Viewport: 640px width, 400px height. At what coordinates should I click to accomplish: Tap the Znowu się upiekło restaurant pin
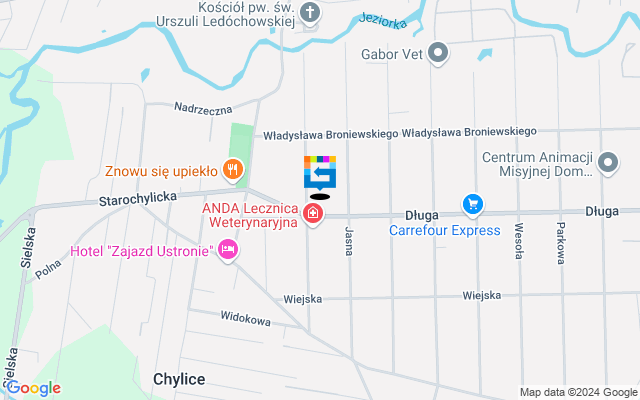click(x=233, y=170)
